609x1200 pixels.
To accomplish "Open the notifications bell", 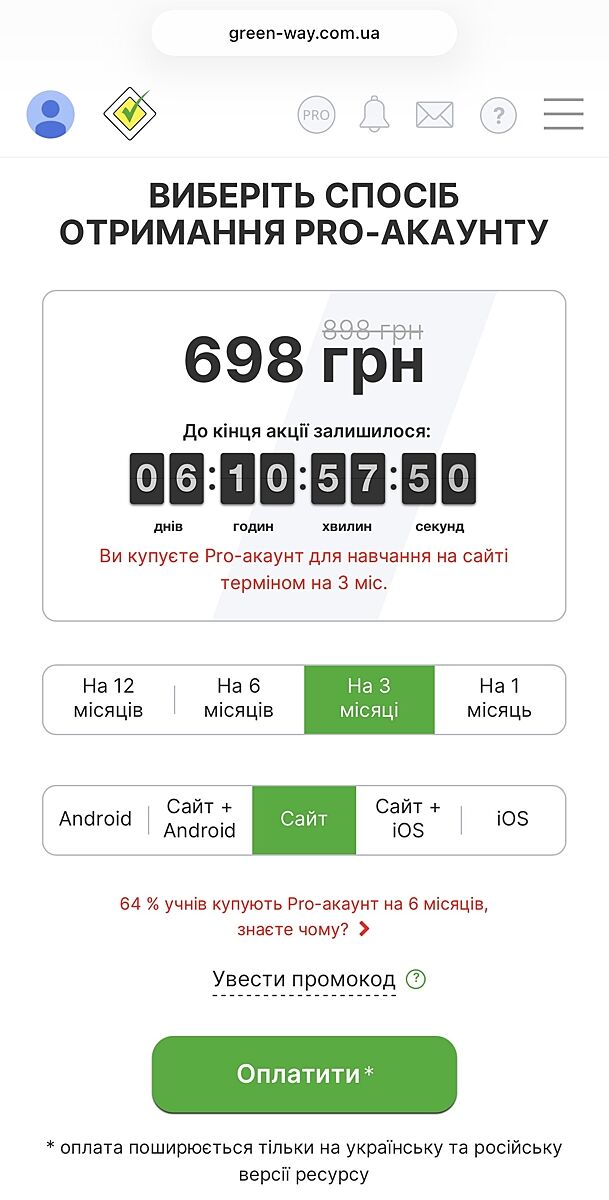I will pyautogui.click(x=375, y=114).
